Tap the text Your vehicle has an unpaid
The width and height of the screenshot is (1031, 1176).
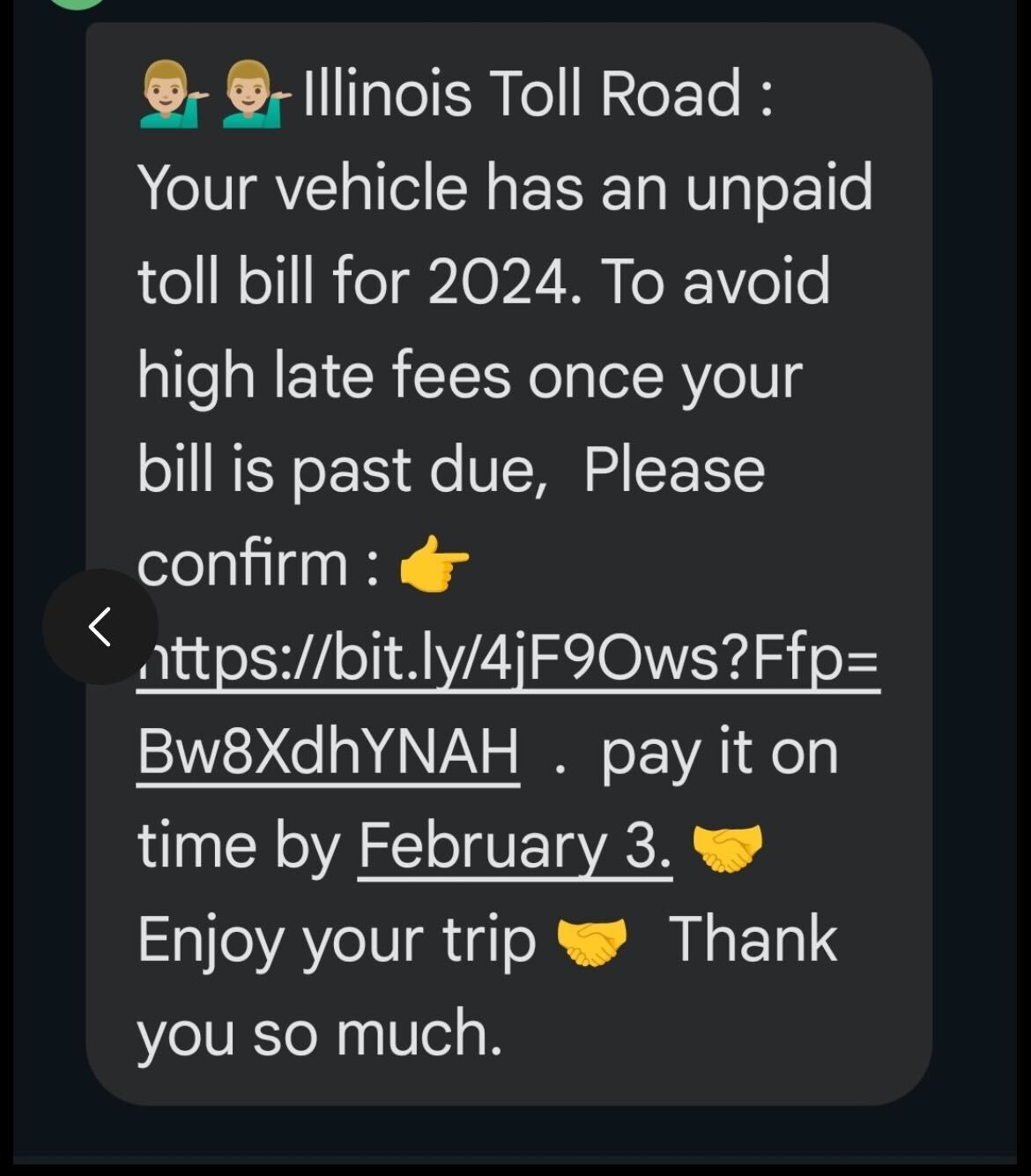point(507,185)
